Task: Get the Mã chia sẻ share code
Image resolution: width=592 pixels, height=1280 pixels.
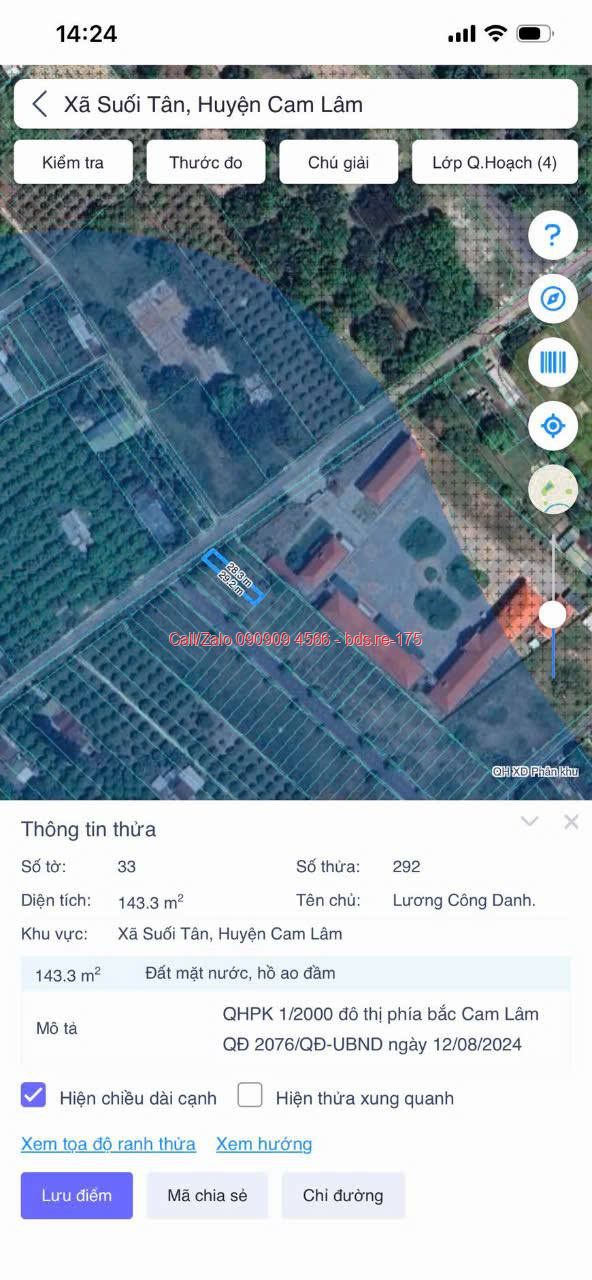Action: [207, 1196]
